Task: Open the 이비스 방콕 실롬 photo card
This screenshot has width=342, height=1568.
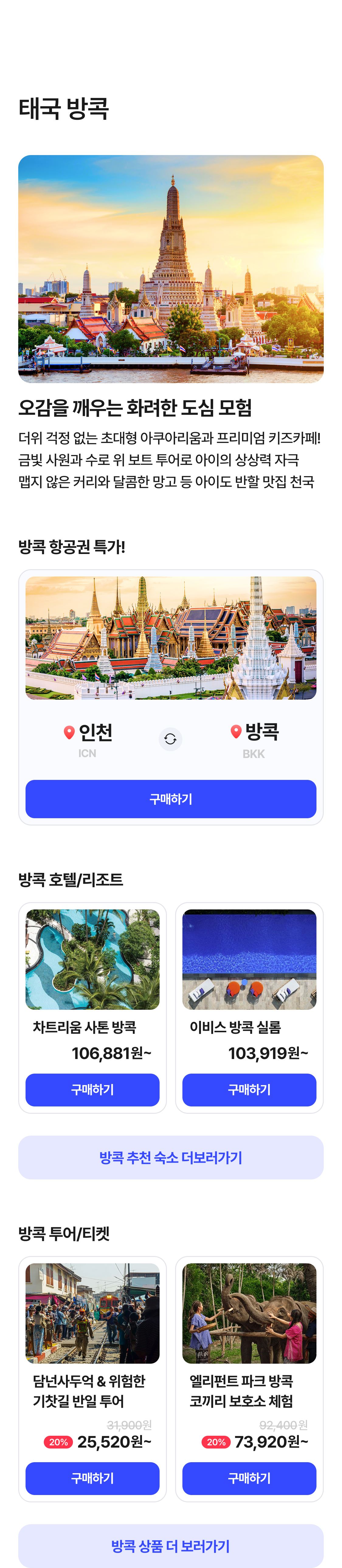Action: point(249,959)
